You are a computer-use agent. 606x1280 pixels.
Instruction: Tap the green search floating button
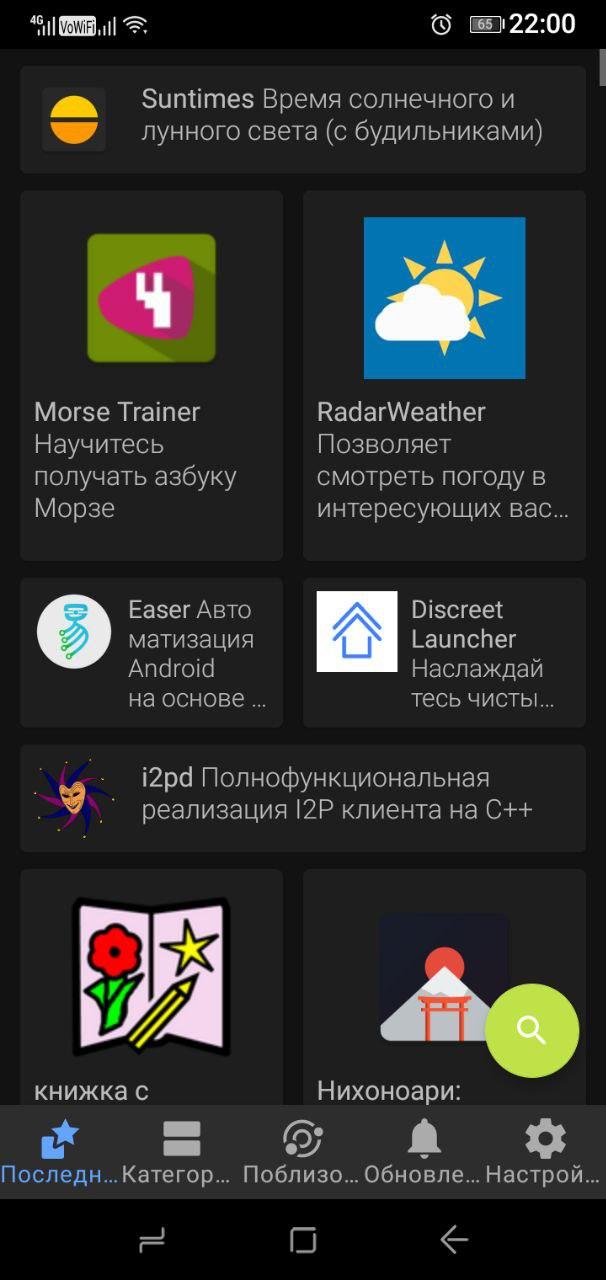(x=532, y=1030)
